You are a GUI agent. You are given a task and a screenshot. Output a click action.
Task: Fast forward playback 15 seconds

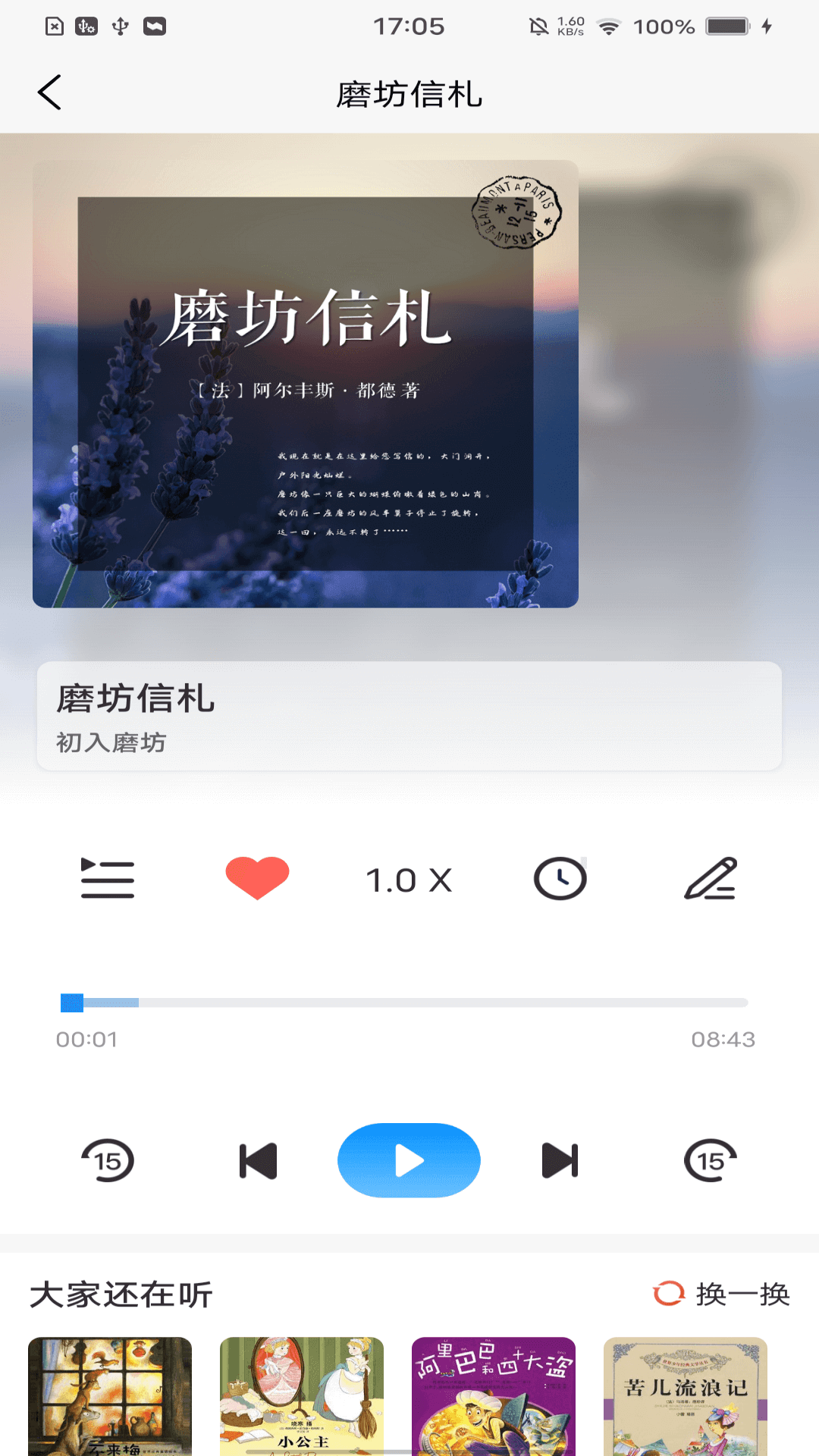click(710, 1160)
